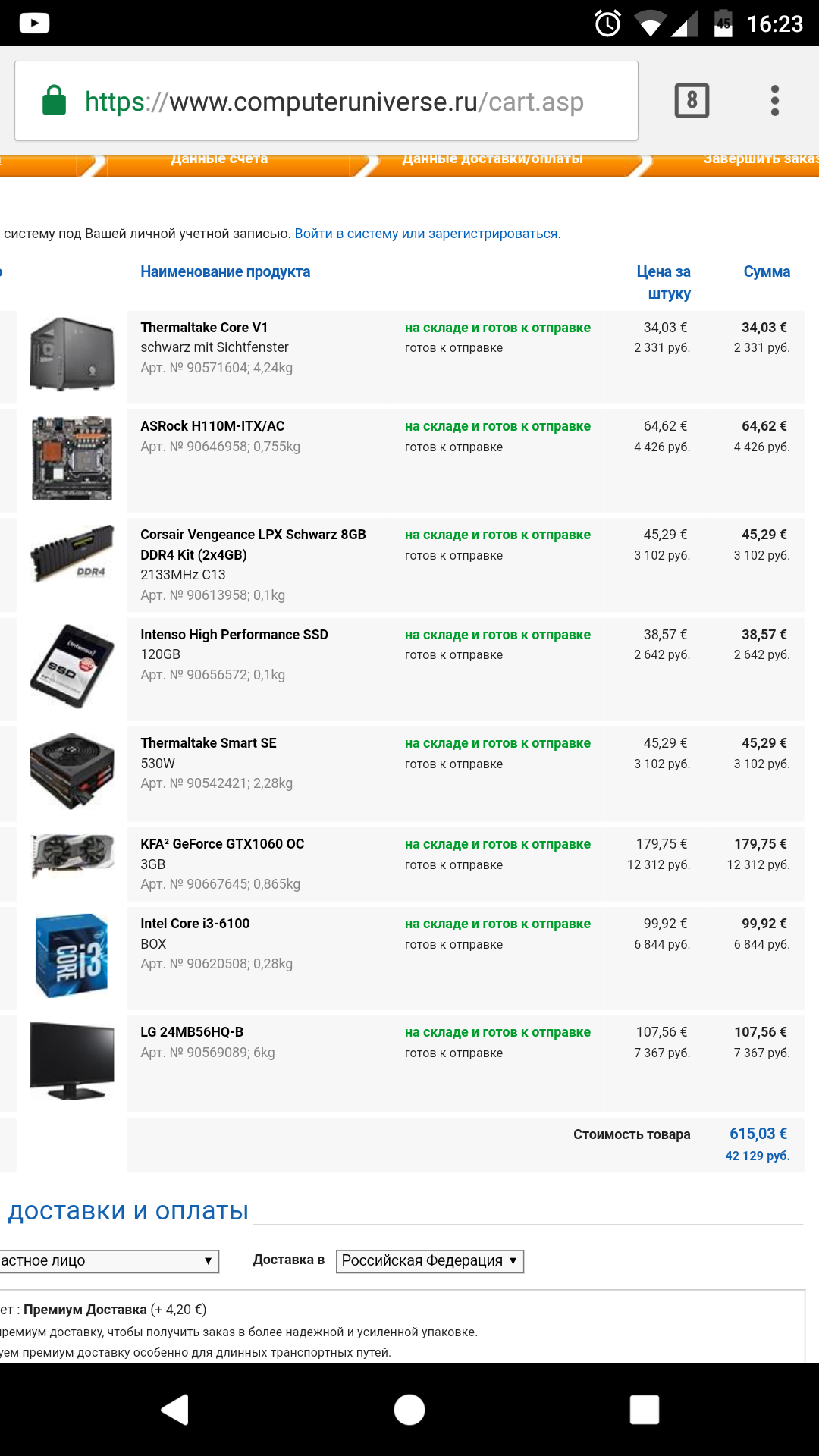The width and height of the screenshot is (819, 1456).
Task: Tap the browser URL address bar
Action: (334, 101)
